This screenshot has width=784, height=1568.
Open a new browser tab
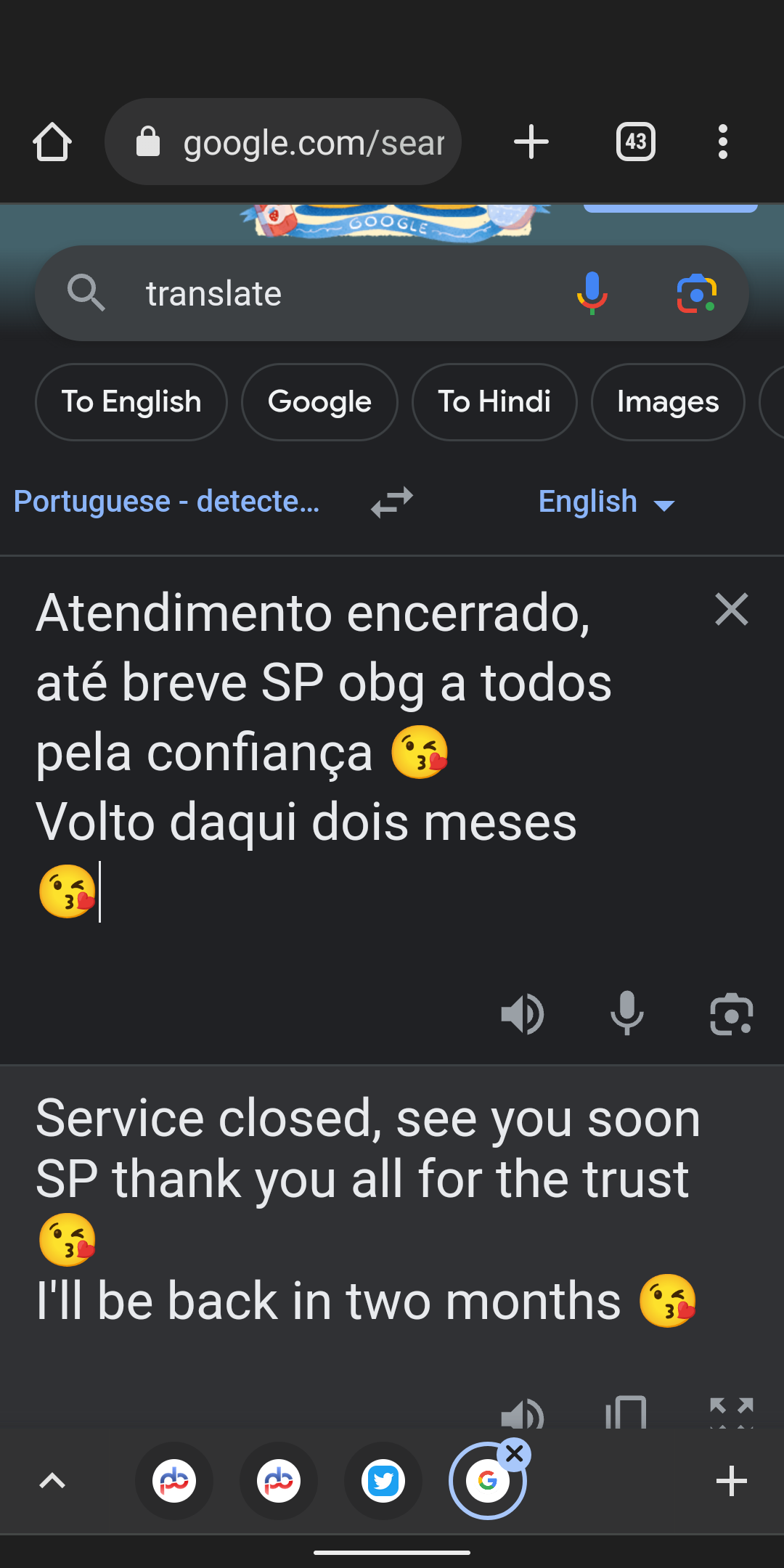[531, 142]
